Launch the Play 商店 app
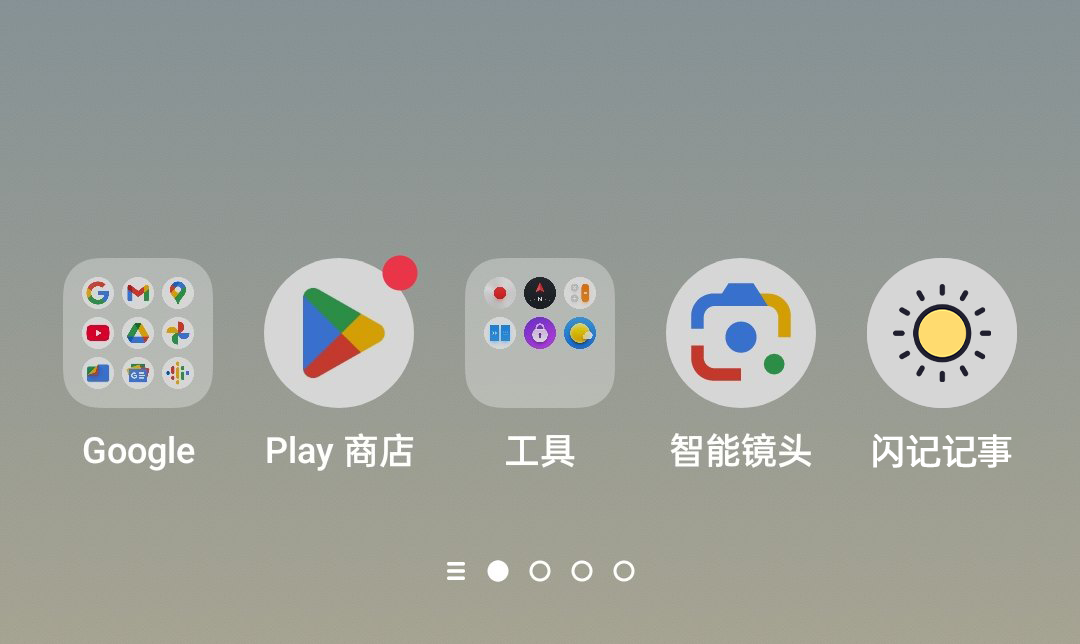The height and width of the screenshot is (644, 1080). (x=339, y=333)
